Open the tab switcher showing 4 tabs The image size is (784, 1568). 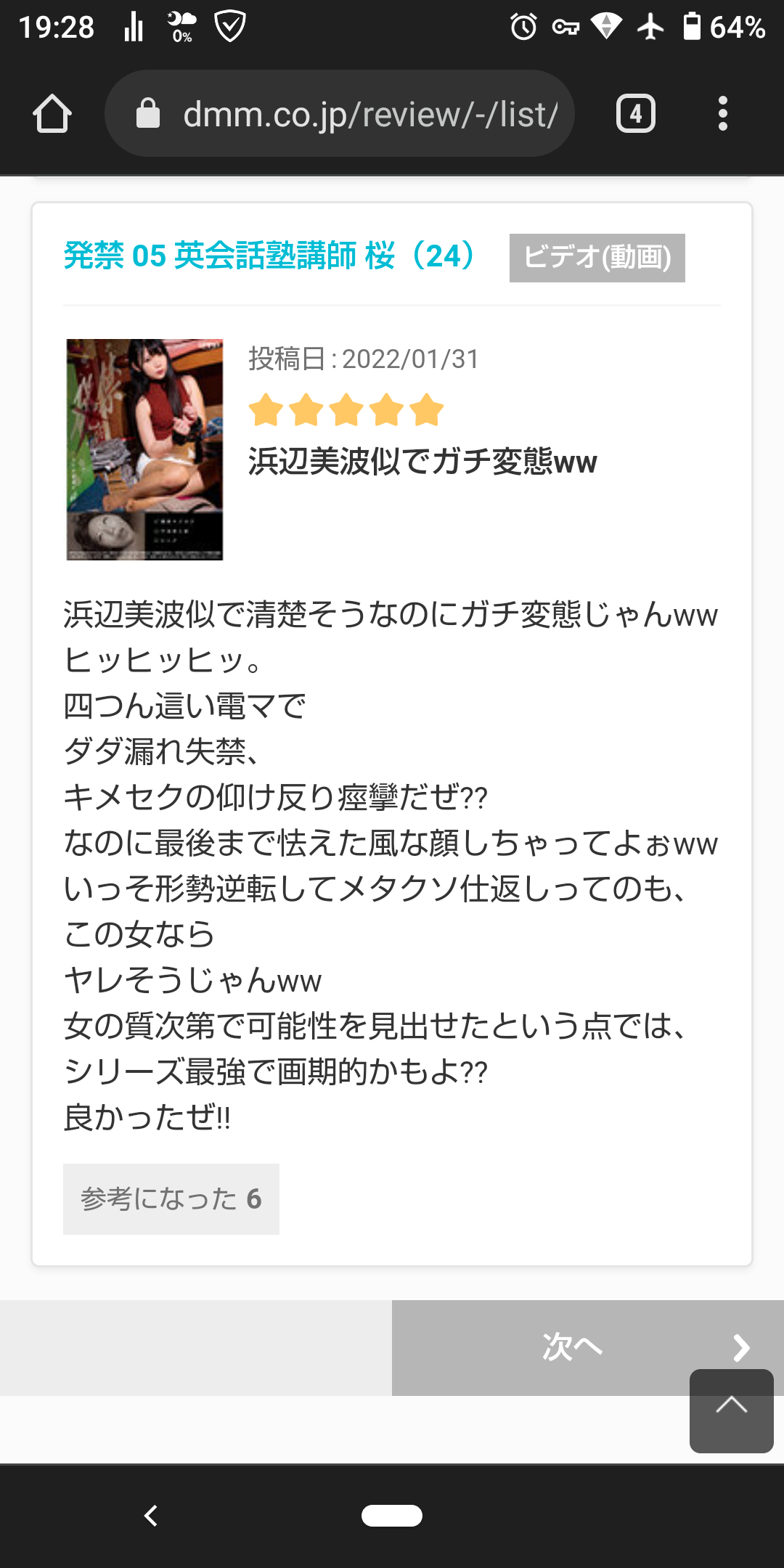click(x=636, y=114)
